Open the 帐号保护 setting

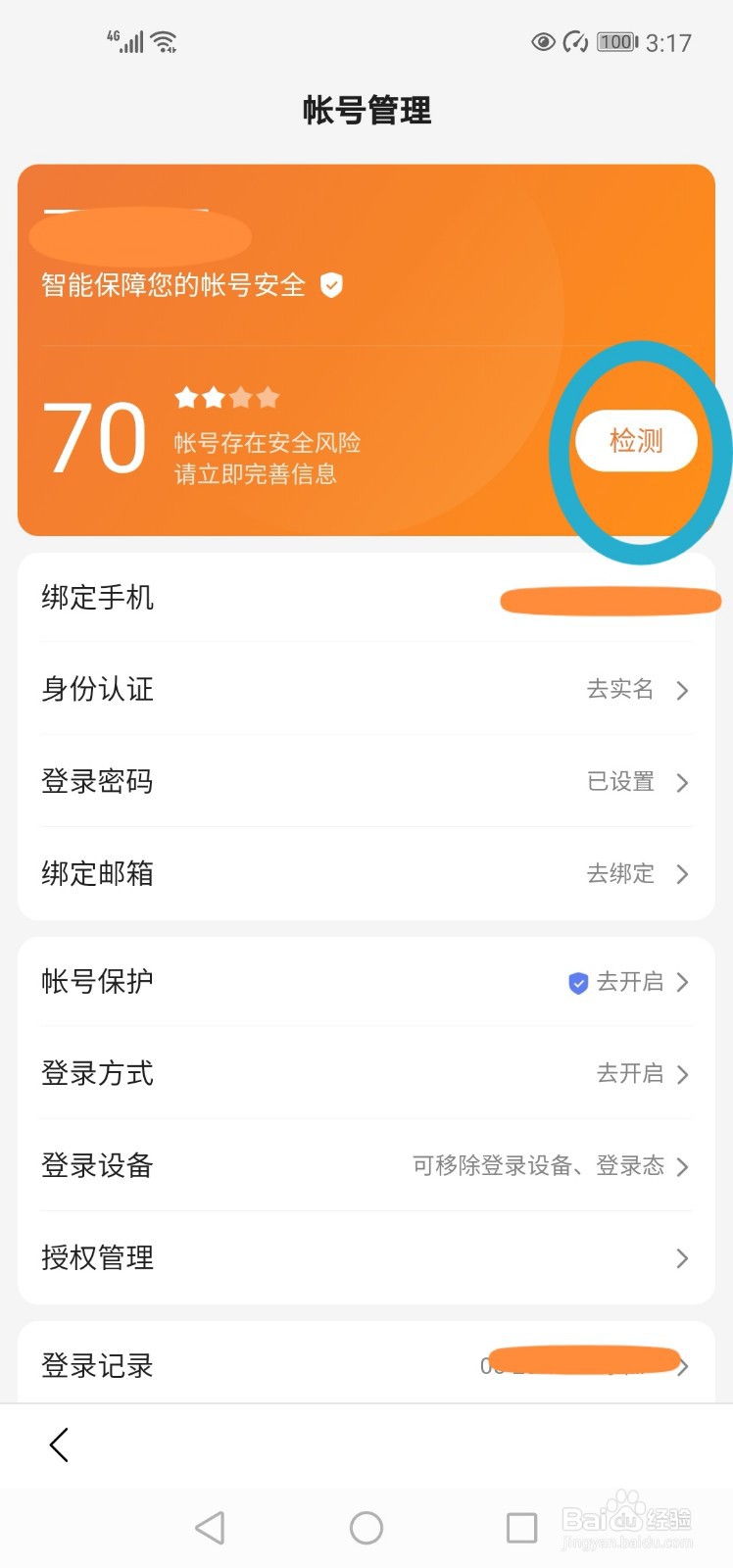coord(366,981)
